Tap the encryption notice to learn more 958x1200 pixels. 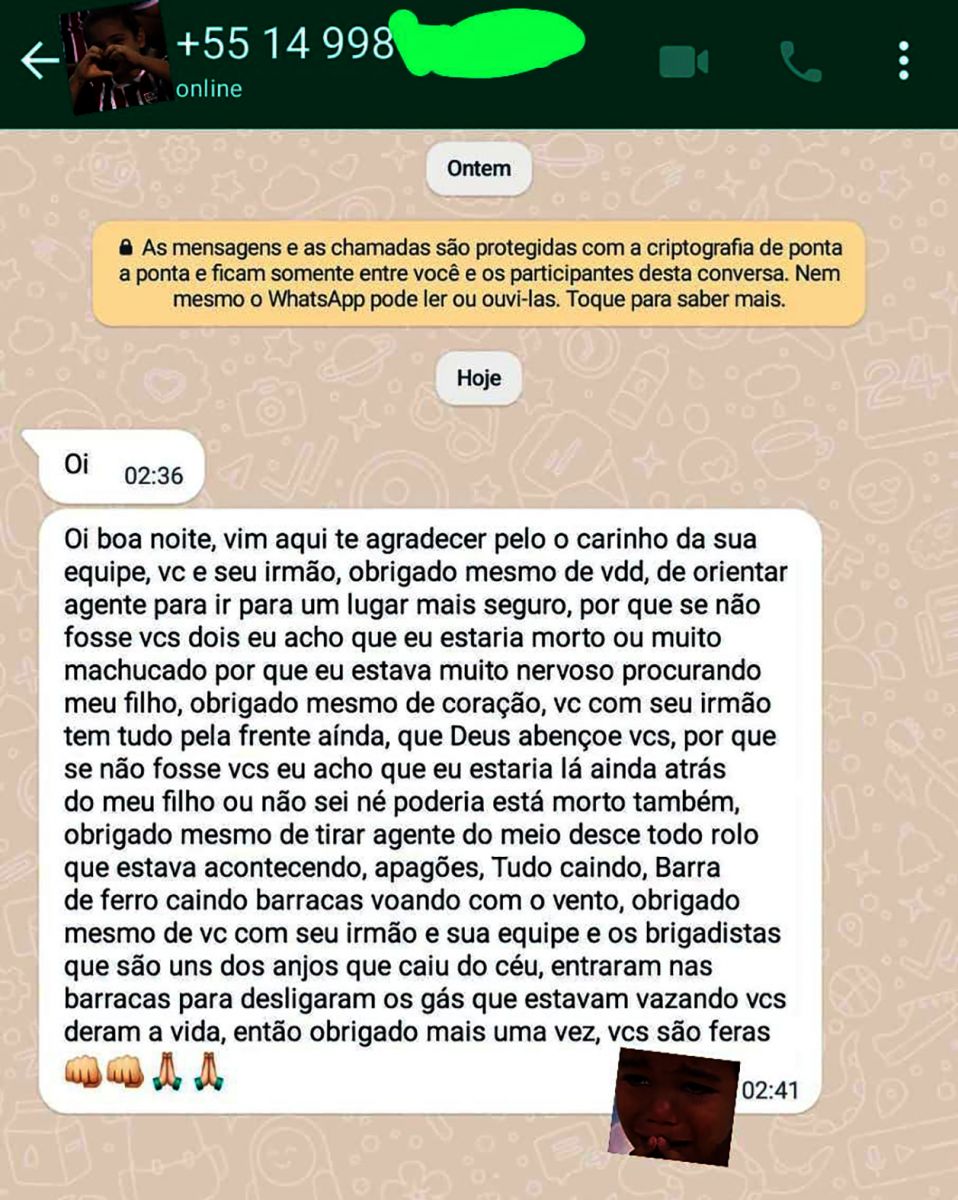point(479,274)
